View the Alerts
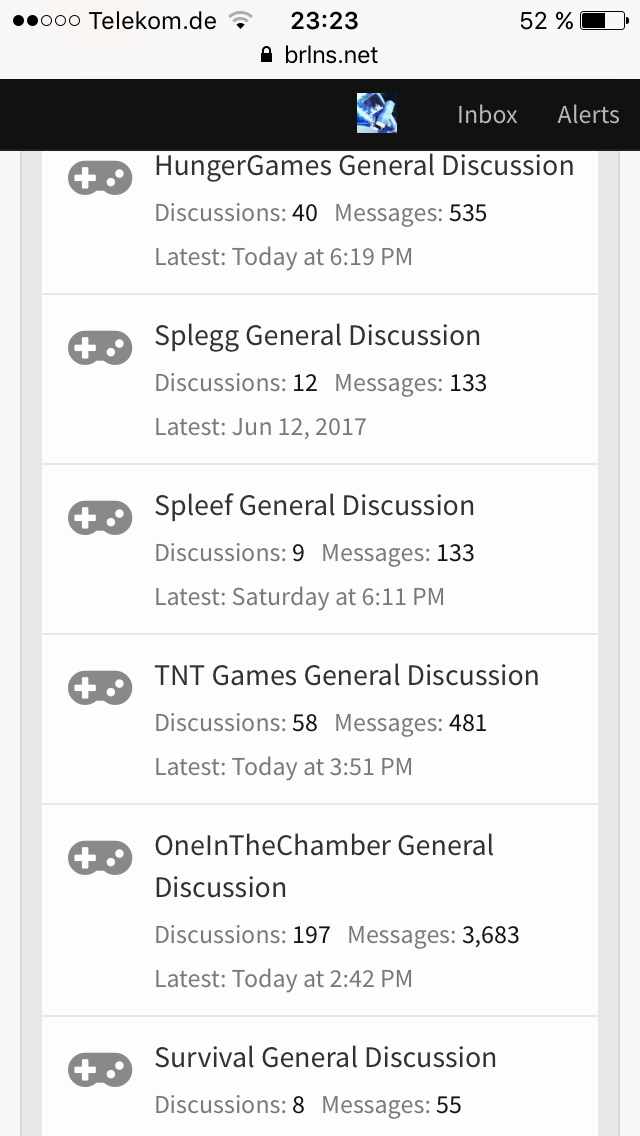The image size is (640, 1136). (588, 114)
